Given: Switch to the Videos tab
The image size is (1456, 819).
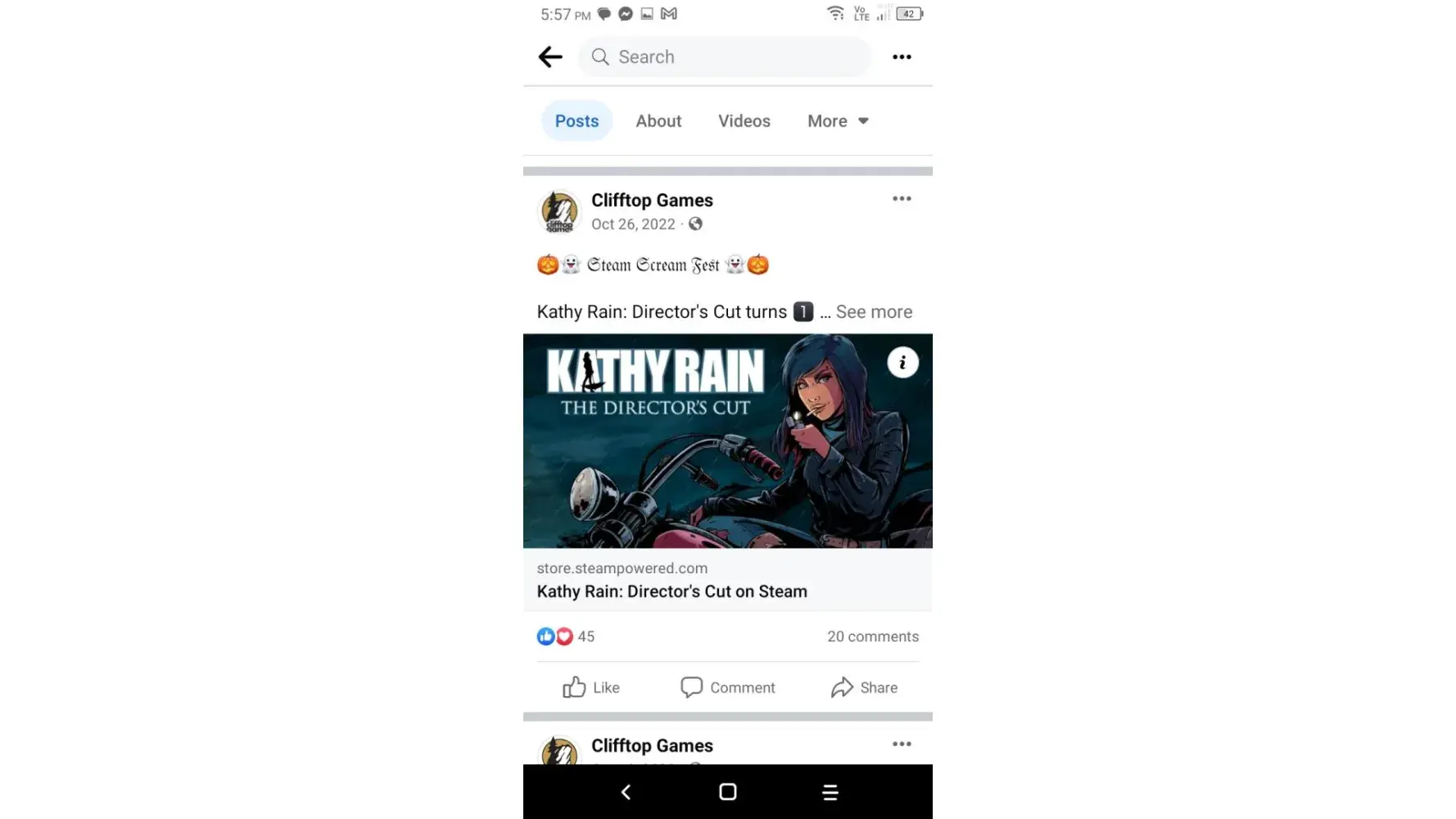Looking at the screenshot, I should click(744, 121).
